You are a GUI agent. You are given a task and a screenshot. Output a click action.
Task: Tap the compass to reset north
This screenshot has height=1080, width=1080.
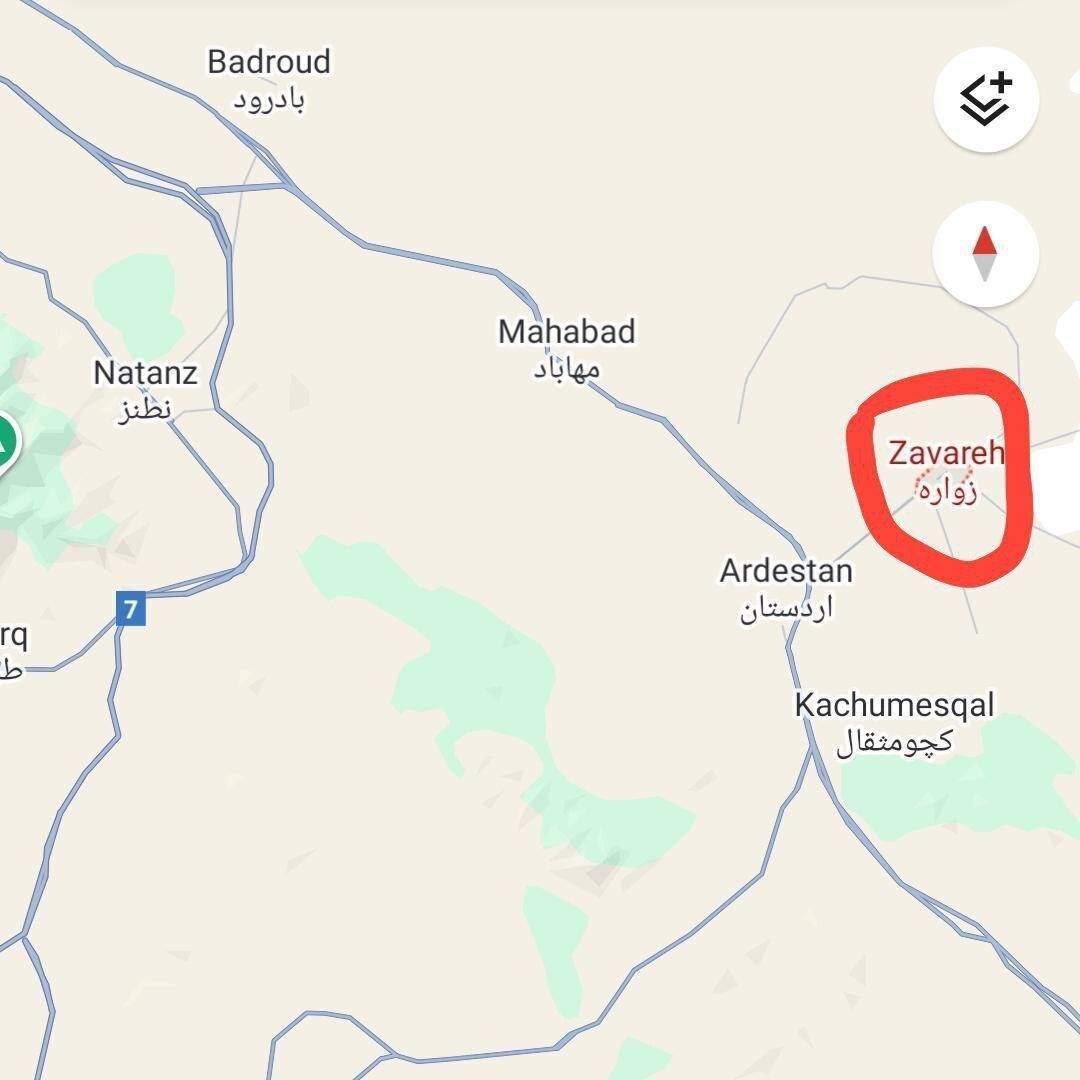[x=985, y=254]
